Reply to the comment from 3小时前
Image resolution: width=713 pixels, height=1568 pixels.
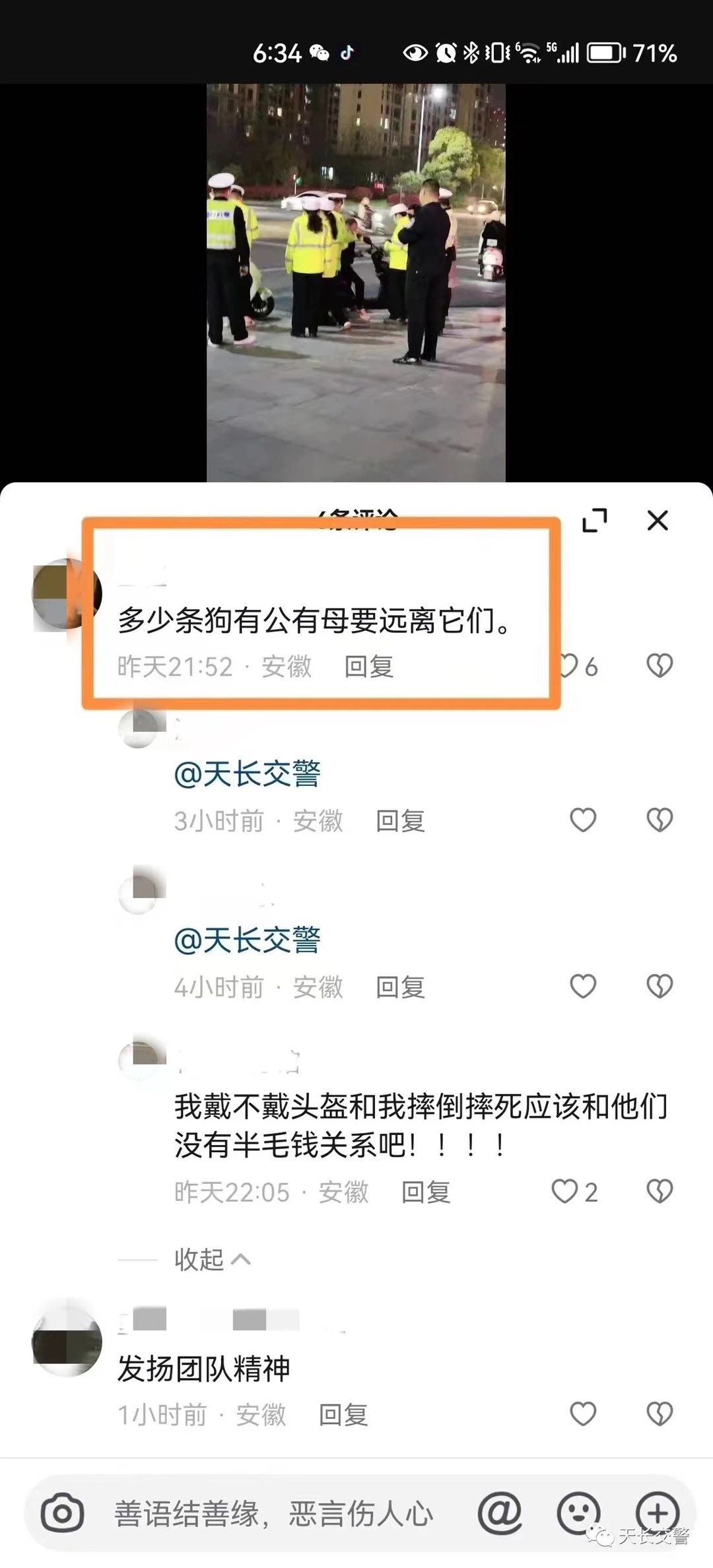coord(400,821)
